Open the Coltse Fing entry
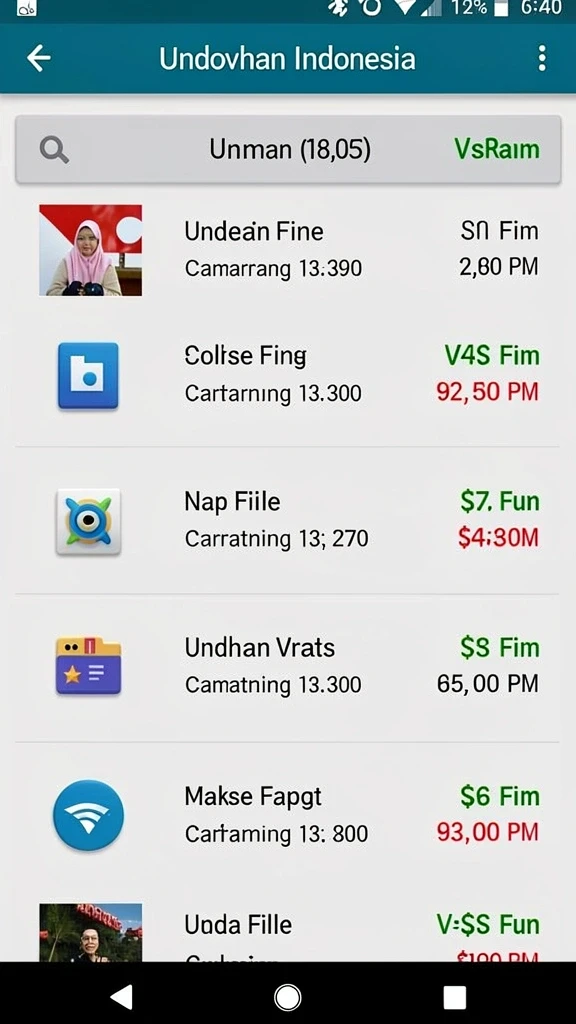Viewport: 576px width, 1024px height. click(x=287, y=376)
